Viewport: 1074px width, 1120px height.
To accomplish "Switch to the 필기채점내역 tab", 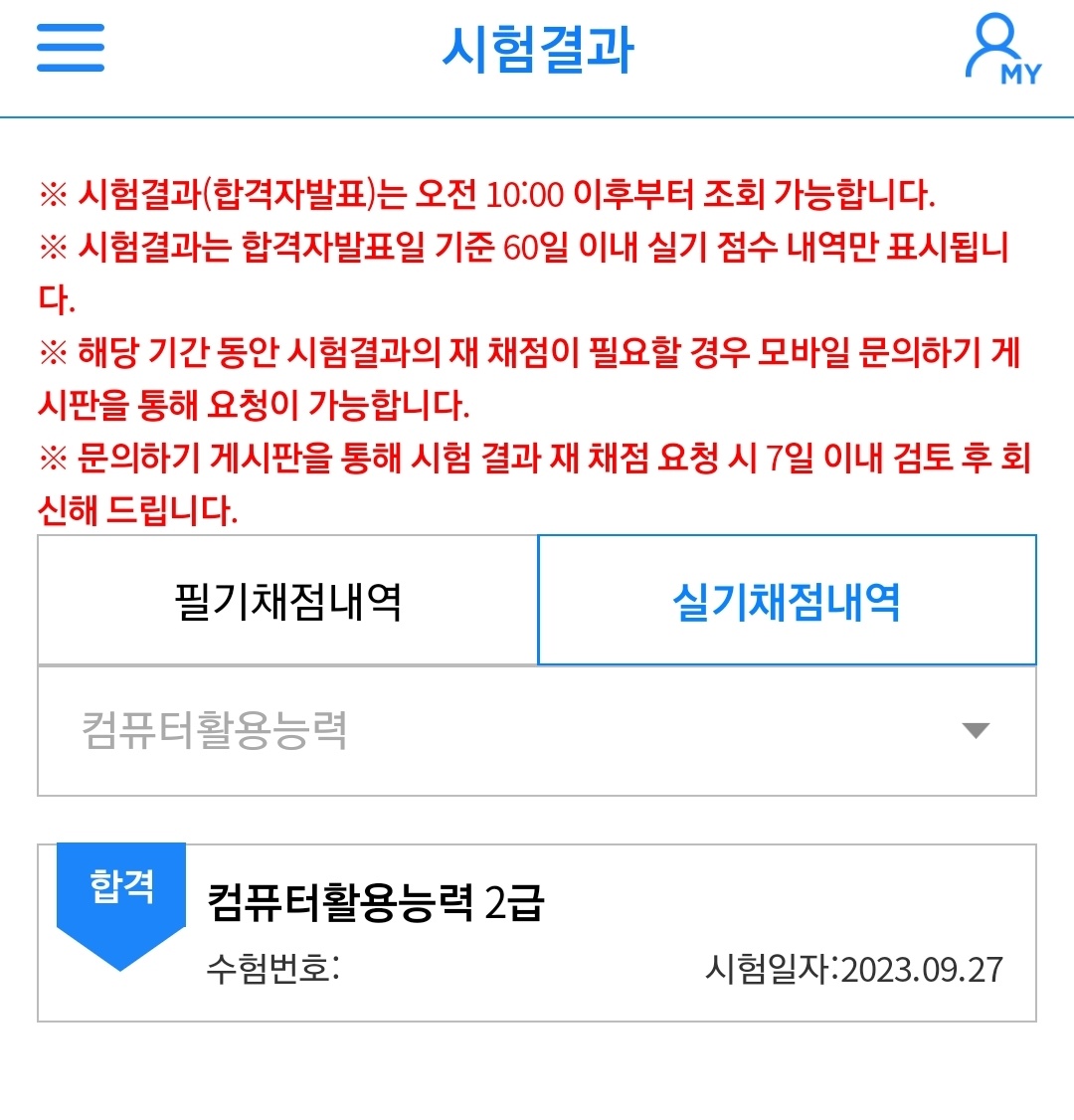I will click(287, 601).
